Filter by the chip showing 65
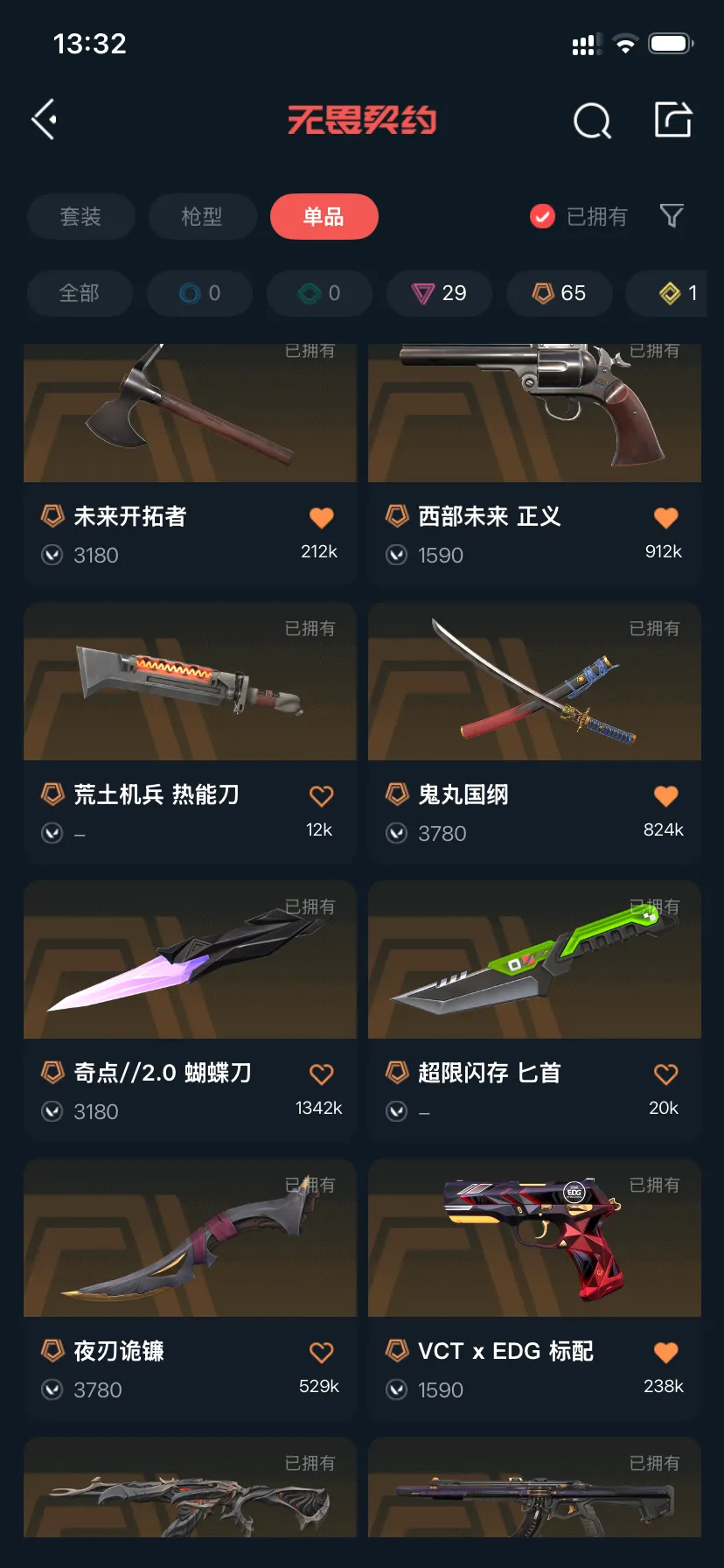 pyautogui.click(x=560, y=293)
